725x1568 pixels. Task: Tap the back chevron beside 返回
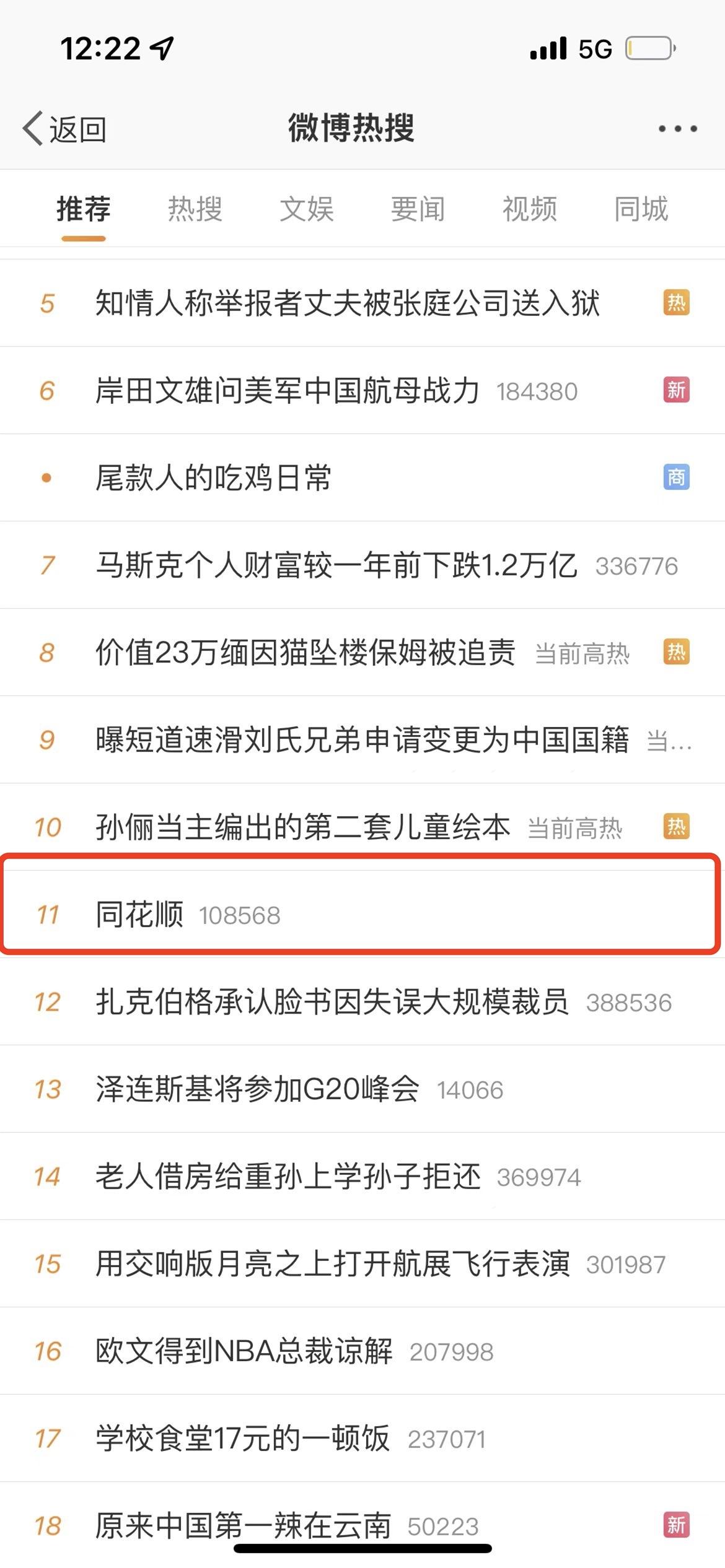pyautogui.click(x=34, y=127)
